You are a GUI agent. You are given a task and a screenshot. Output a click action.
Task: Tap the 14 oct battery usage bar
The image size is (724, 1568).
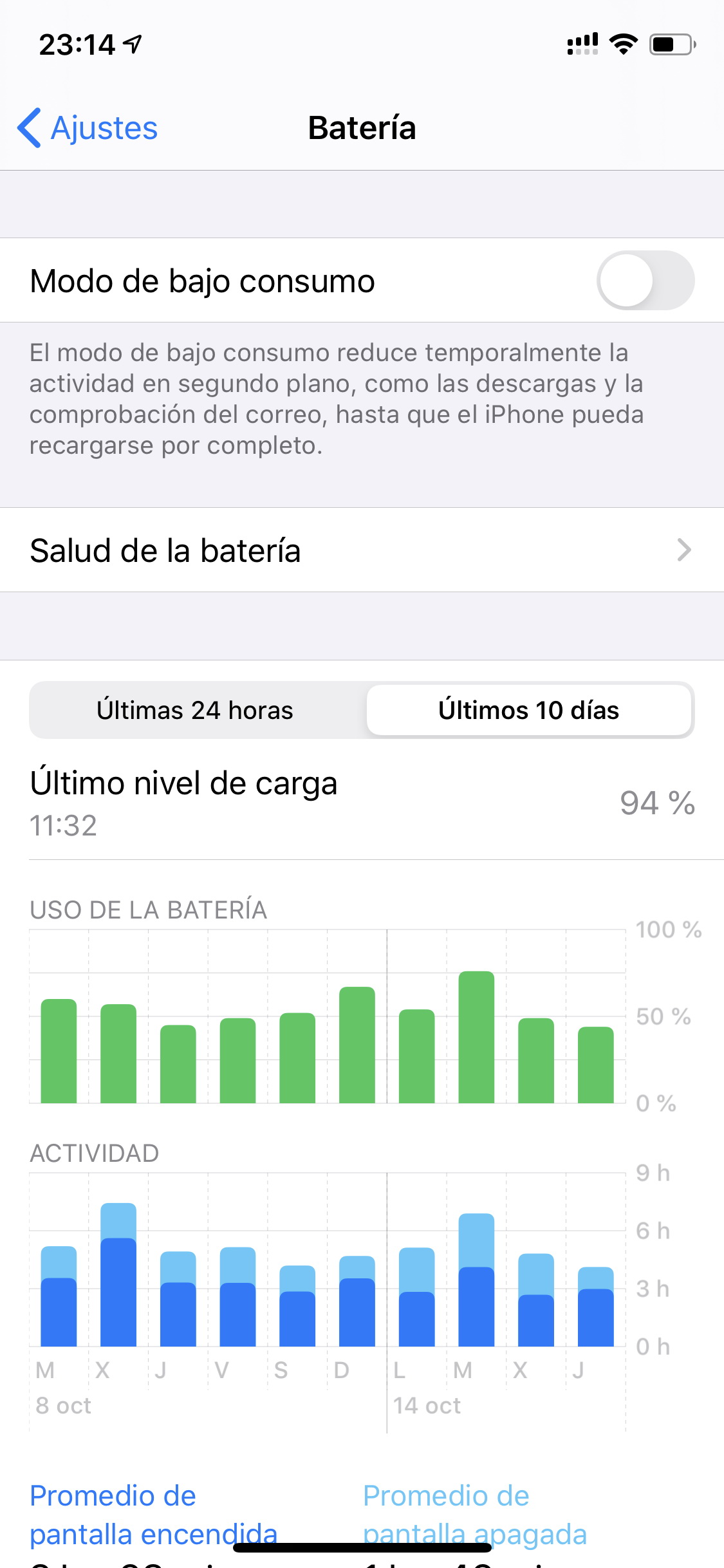click(x=417, y=1056)
